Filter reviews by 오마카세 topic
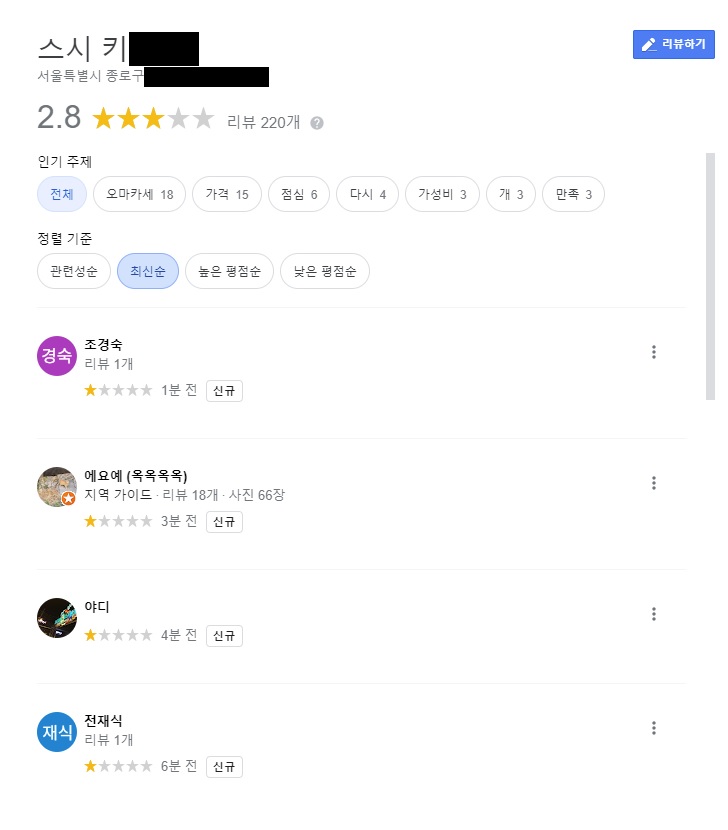The width and height of the screenshot is (728, 830). coord(140,194)
